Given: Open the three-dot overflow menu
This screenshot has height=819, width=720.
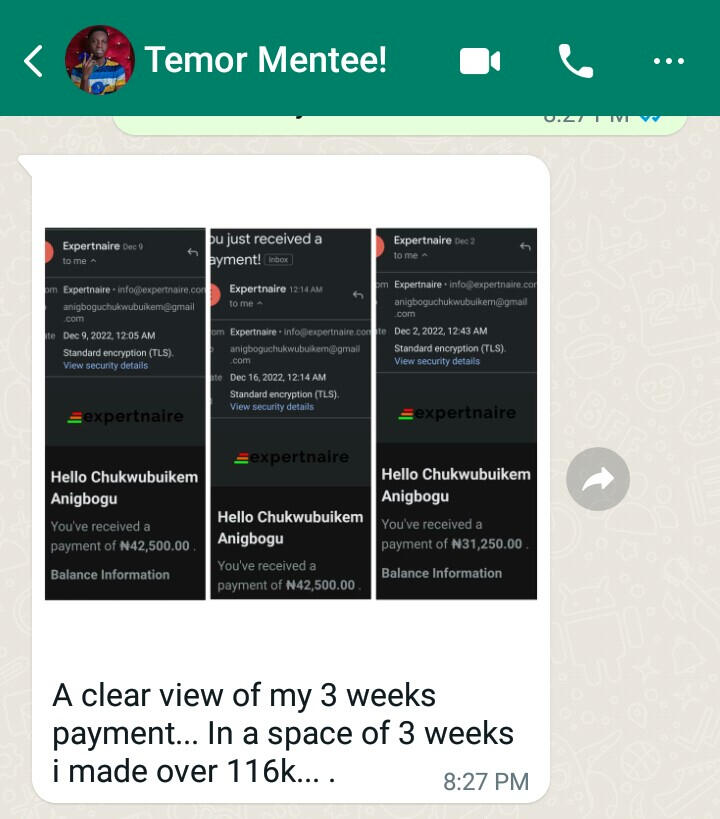Looking at the screenshot, I should click(668, 62).
